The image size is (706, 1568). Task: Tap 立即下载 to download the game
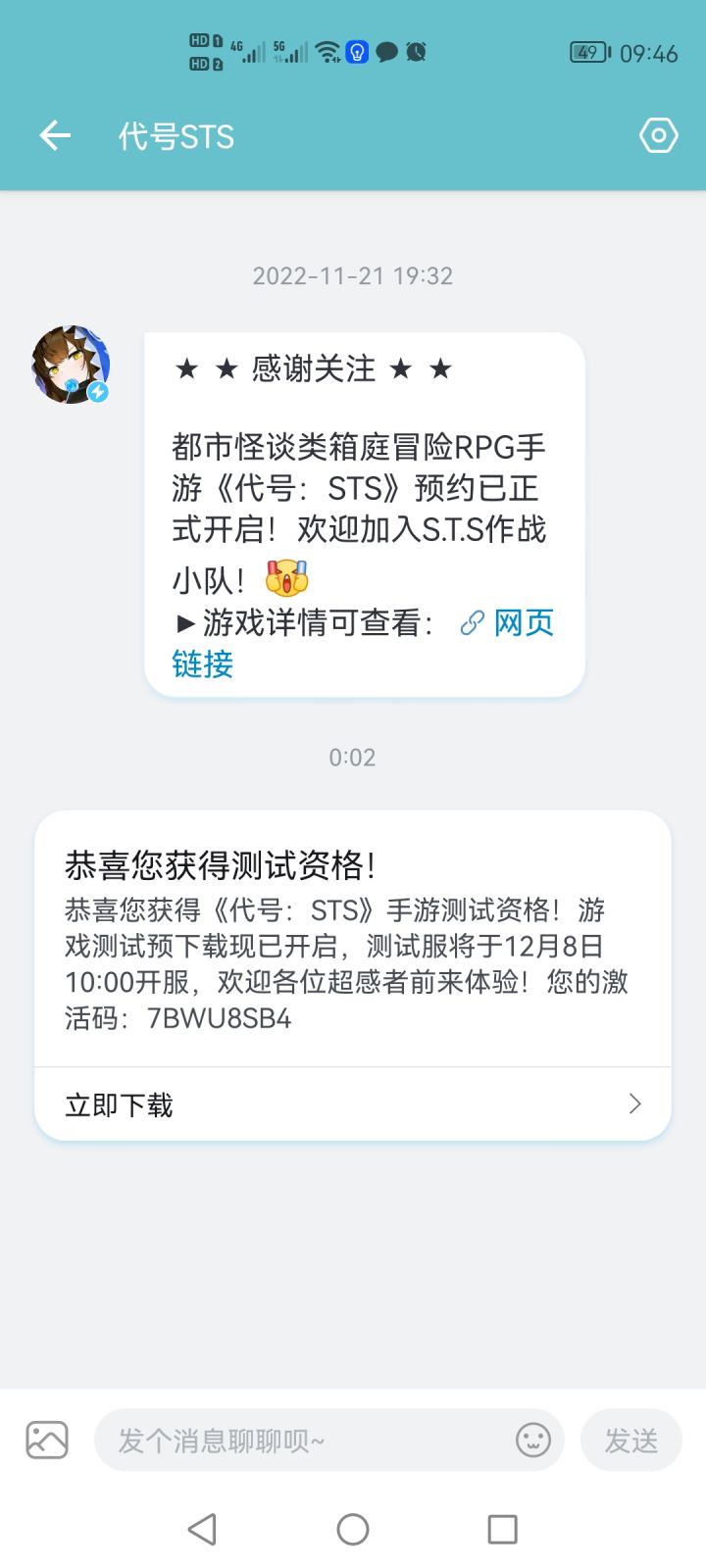(x=353, y=1104)
